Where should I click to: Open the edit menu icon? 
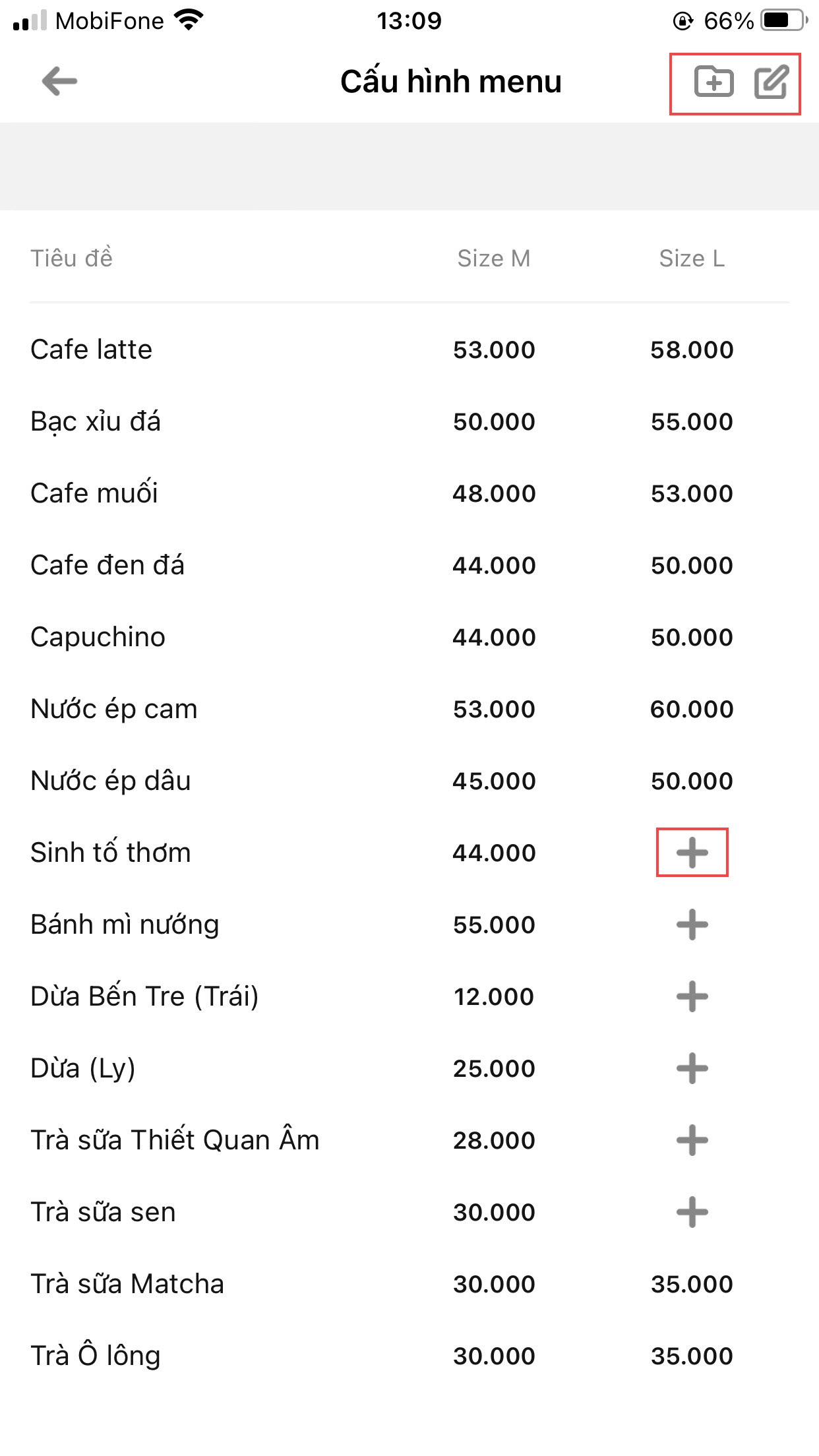pyautogui.click(x=771, y=82)
